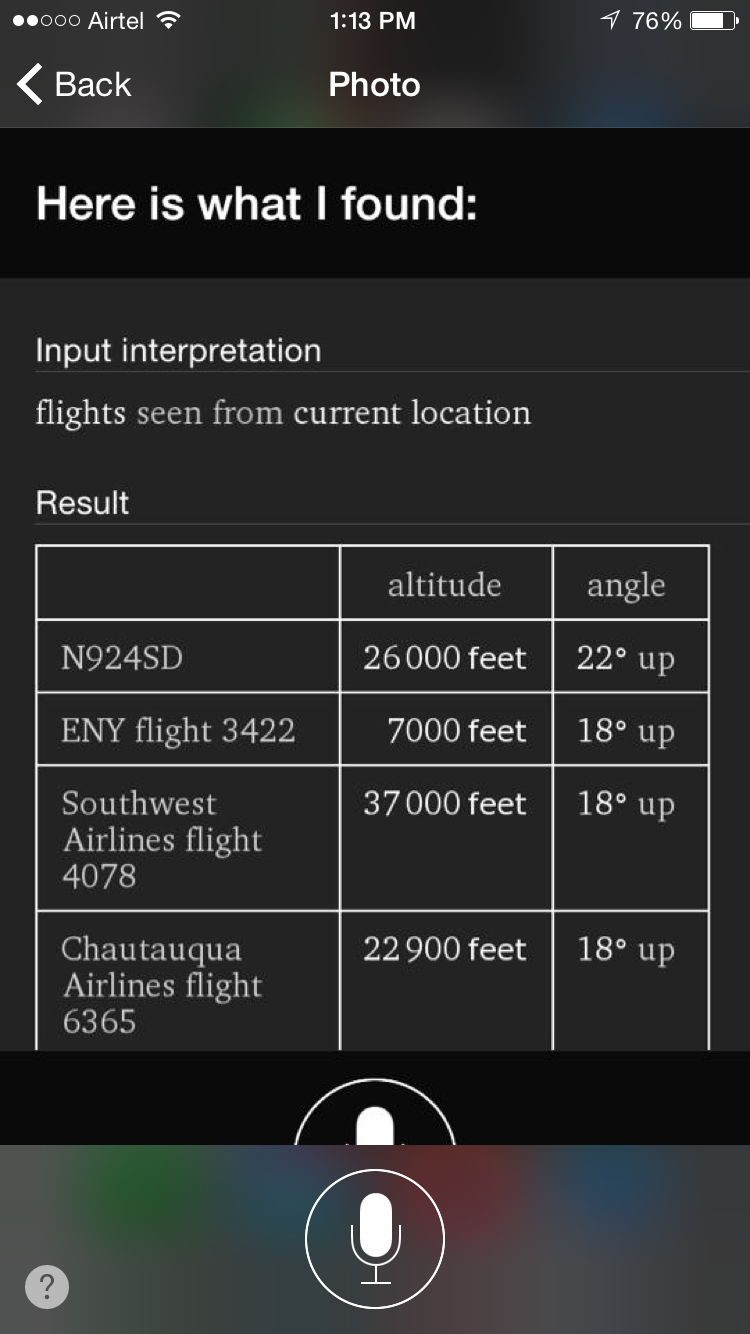Open the help question mark icon
750x1334 pixels.
click(x=47, y=1286)
